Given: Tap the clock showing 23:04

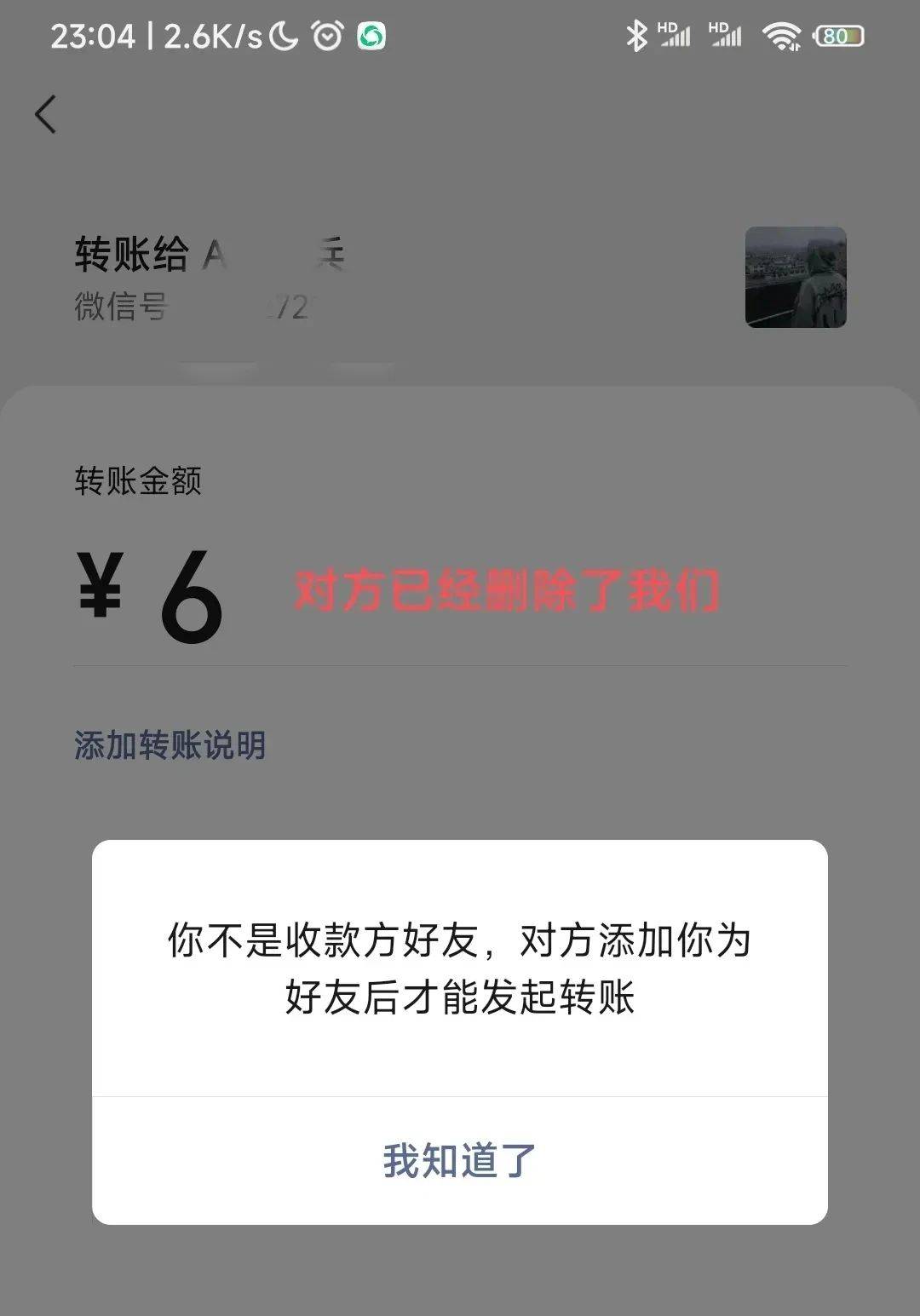Looking at the screenshot, I should click(94, 37).
